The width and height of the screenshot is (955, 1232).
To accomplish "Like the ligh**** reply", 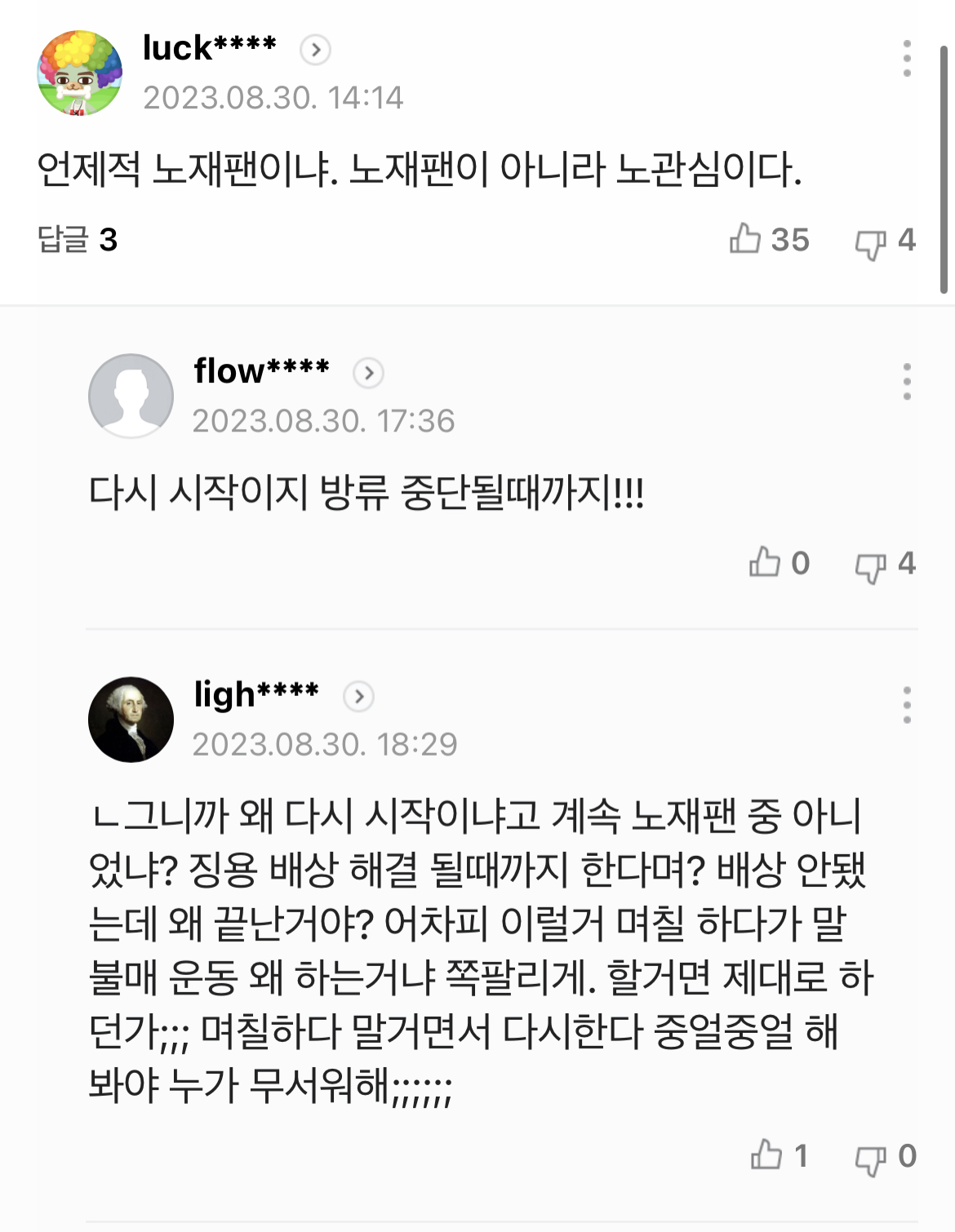I will (x=779, y=1155).
